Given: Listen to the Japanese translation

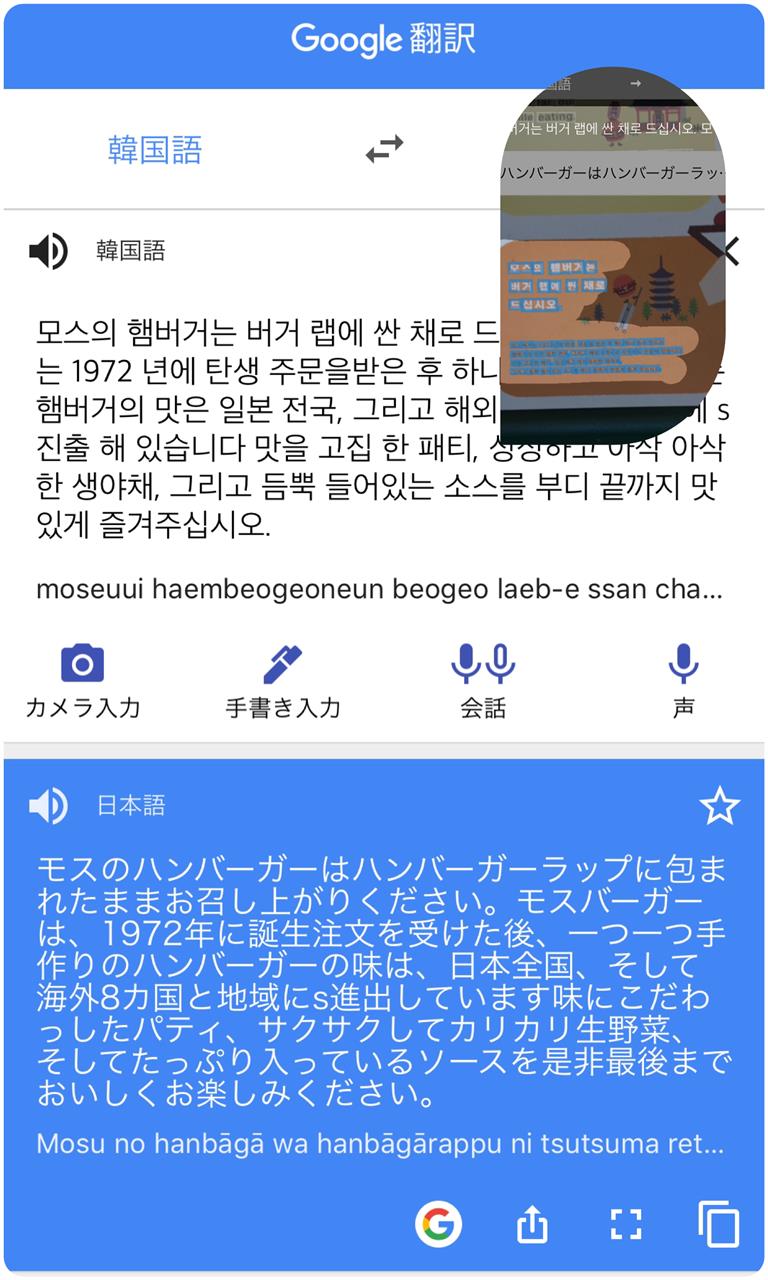Looking at the screenshot, I should 48,805.
